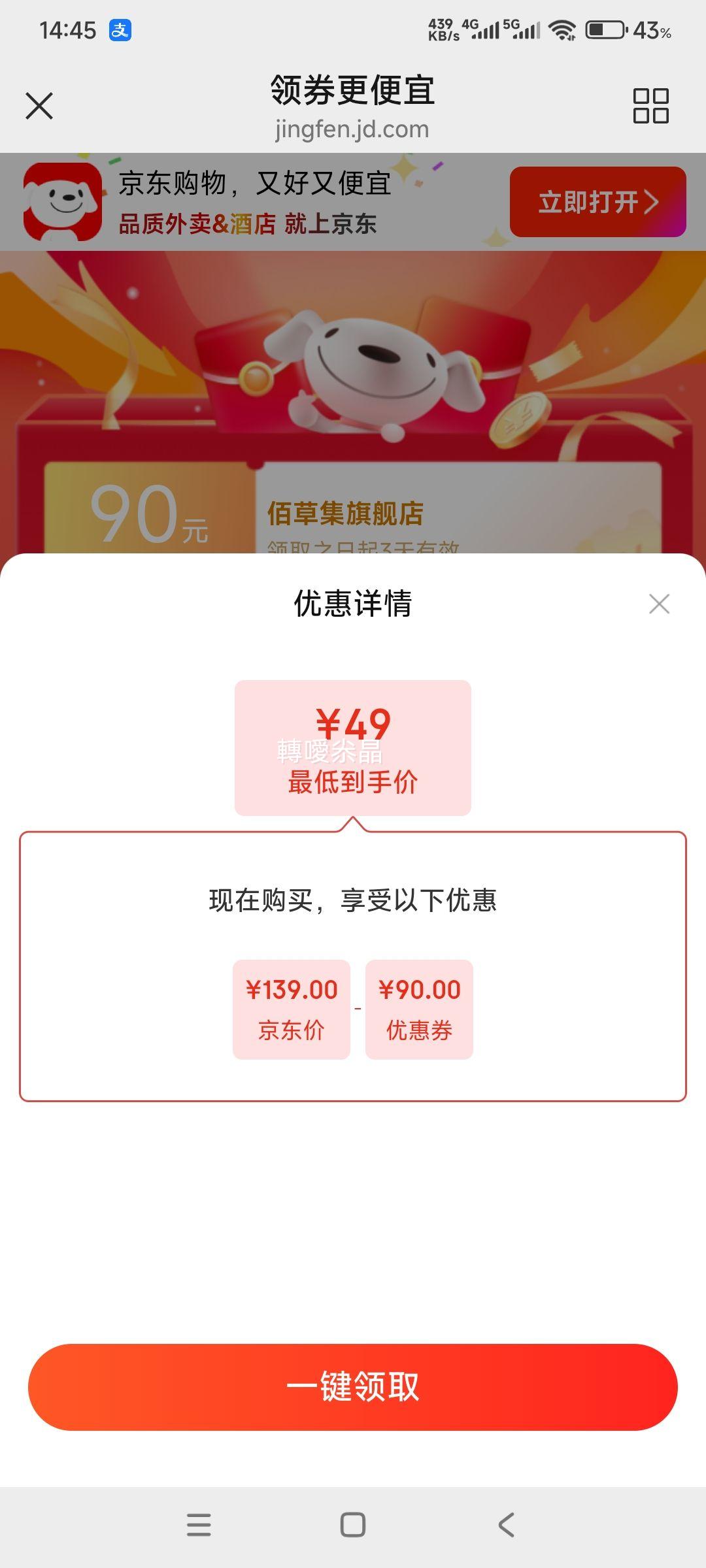Screen dimensions: 706x1568
Task: Tap the jingfen.jd.com address label
Action: pyautogui.click(x=353, y=129)
